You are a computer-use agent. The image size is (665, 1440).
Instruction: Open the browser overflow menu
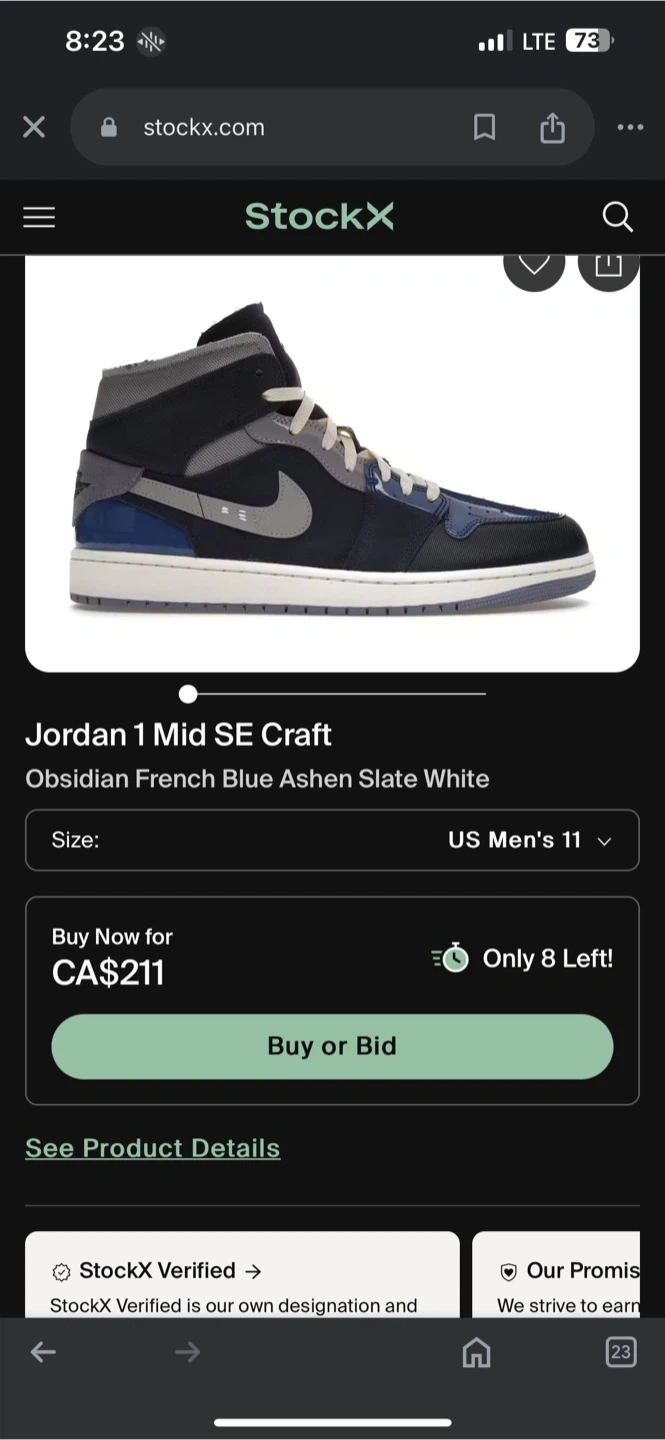(630, 127)
